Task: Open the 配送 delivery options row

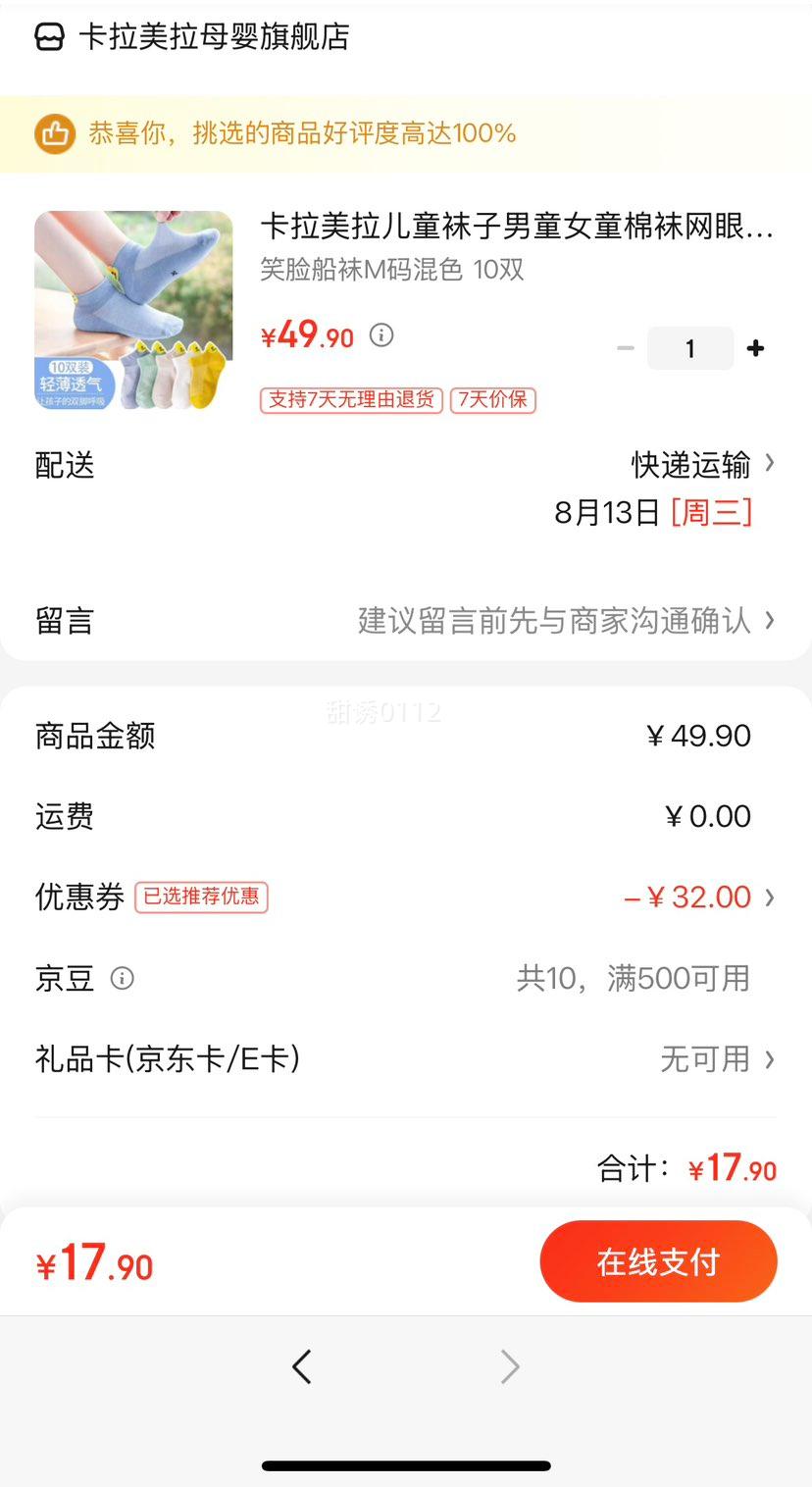Action: click(x=406, y=487)
